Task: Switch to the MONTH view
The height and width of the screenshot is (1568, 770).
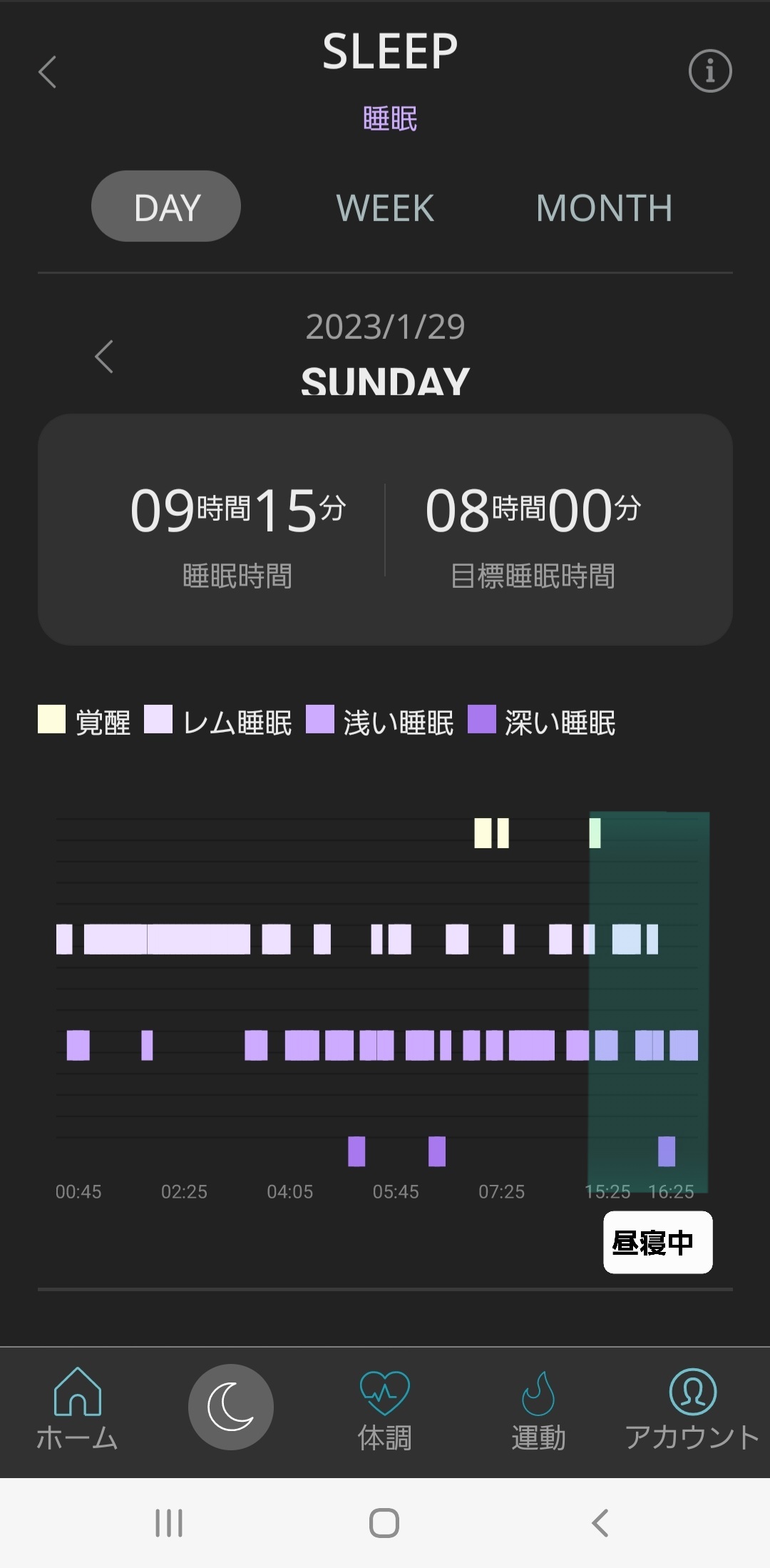Action: (604, 208)
